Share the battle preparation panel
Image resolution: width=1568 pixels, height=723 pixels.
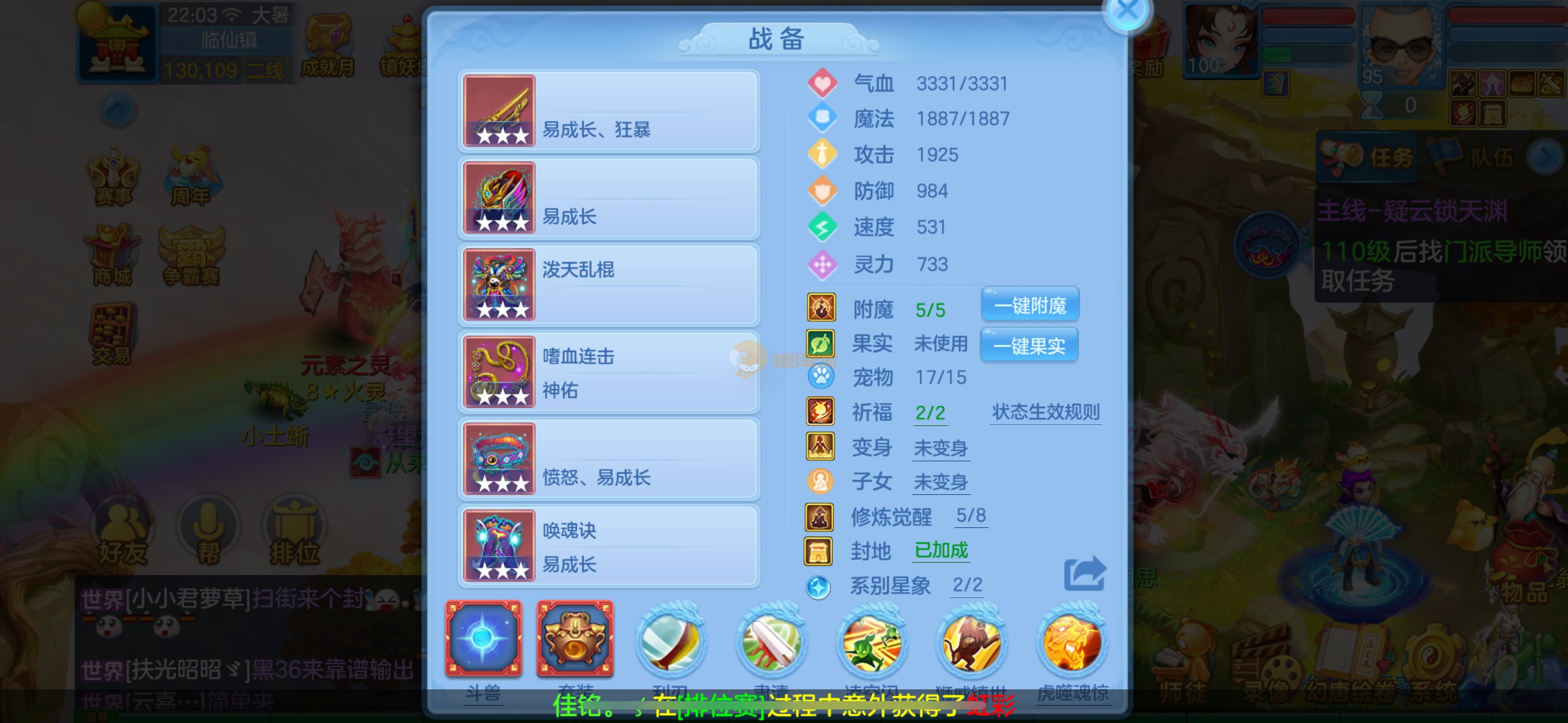click(x=1084, y=574)
